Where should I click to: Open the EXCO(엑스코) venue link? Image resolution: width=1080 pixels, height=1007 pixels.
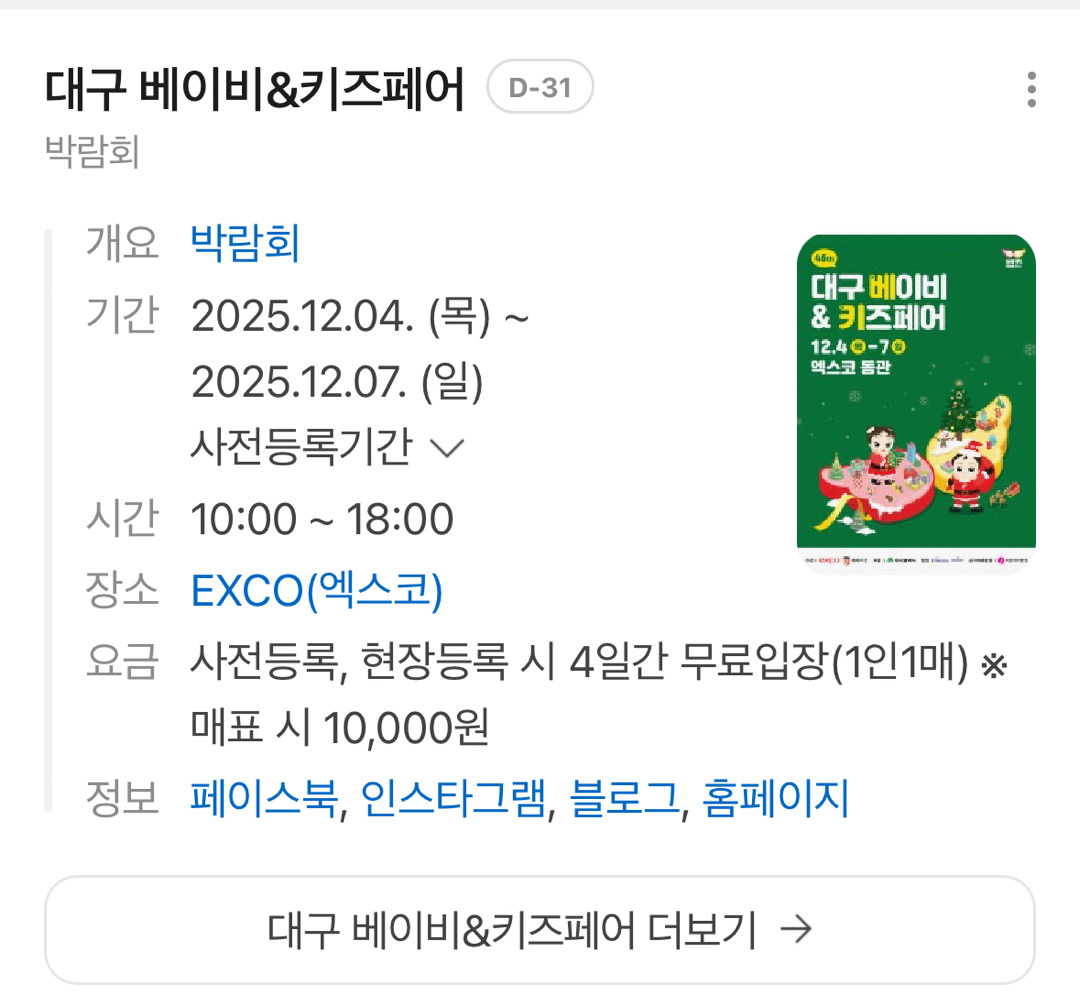tap(316, 592)
